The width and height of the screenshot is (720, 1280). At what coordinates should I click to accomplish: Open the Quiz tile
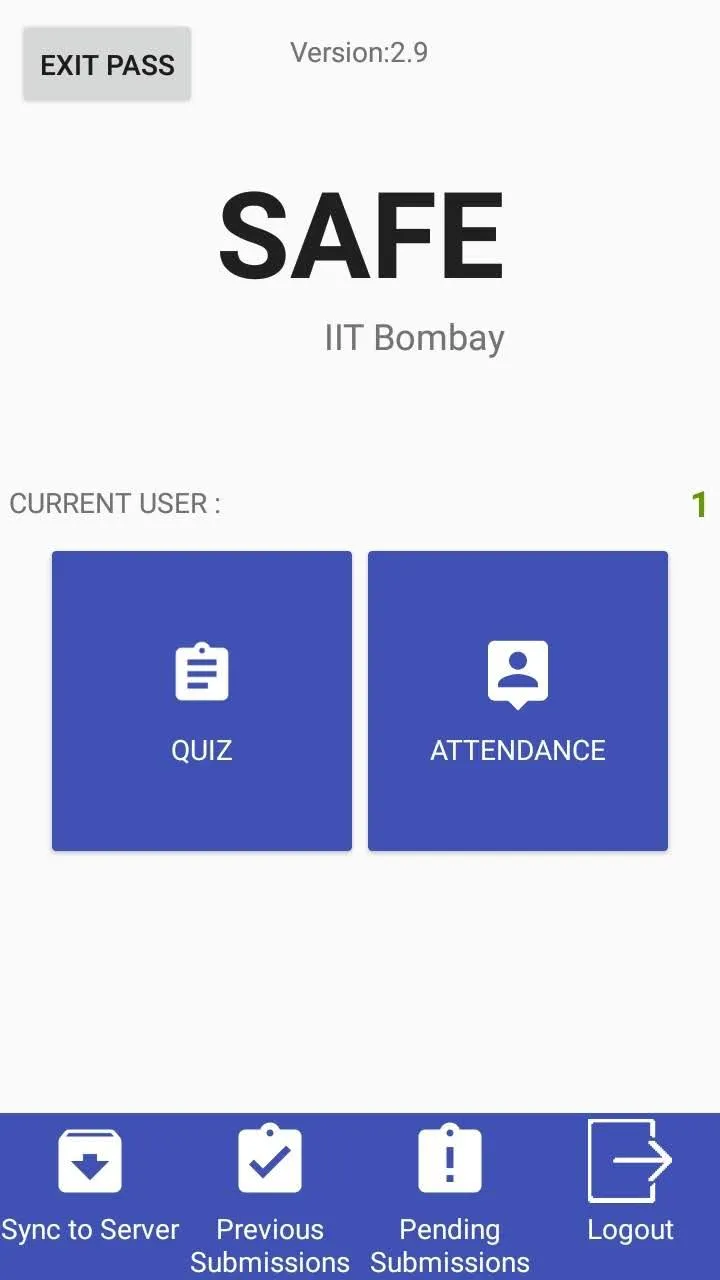tap(202, 701)
